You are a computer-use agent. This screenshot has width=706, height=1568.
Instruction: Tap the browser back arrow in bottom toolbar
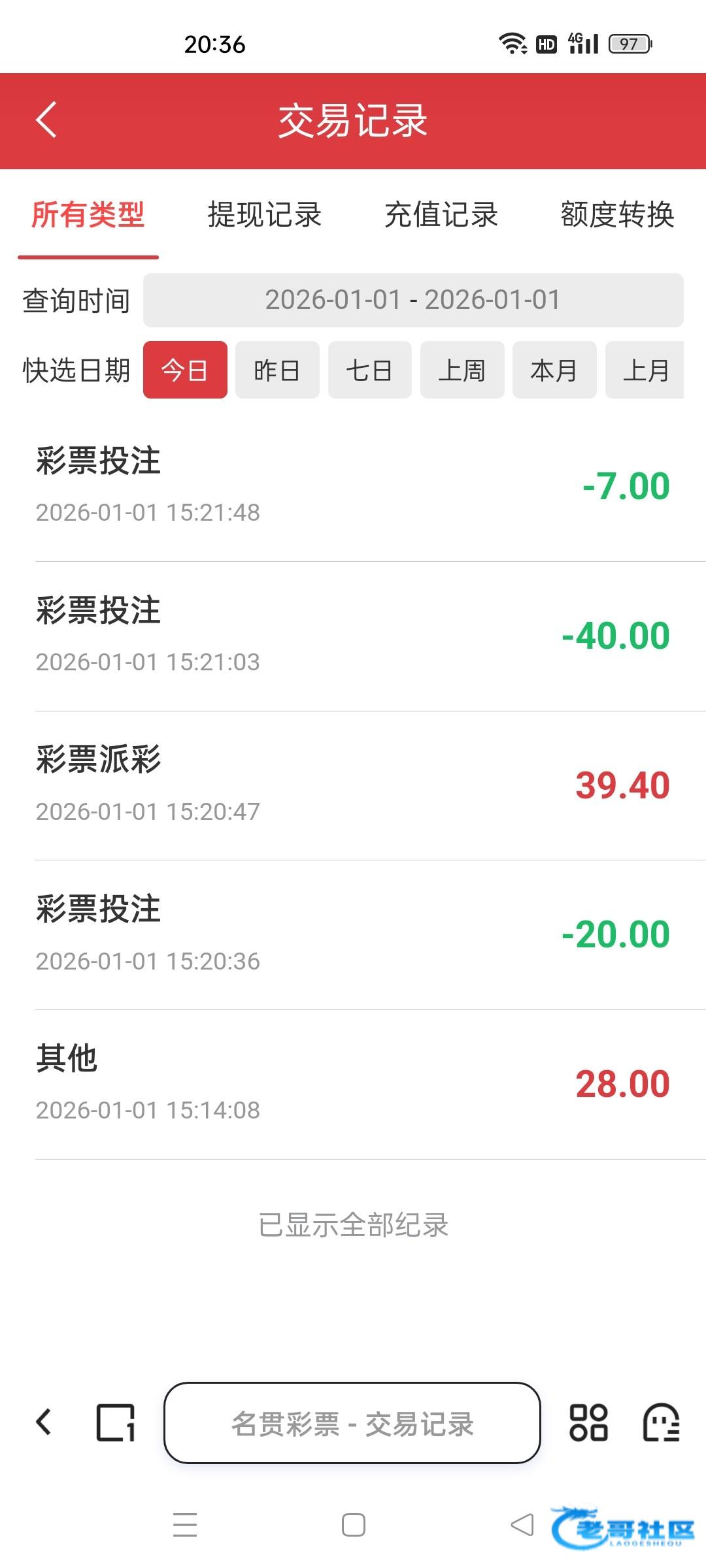pos(44,1422)
